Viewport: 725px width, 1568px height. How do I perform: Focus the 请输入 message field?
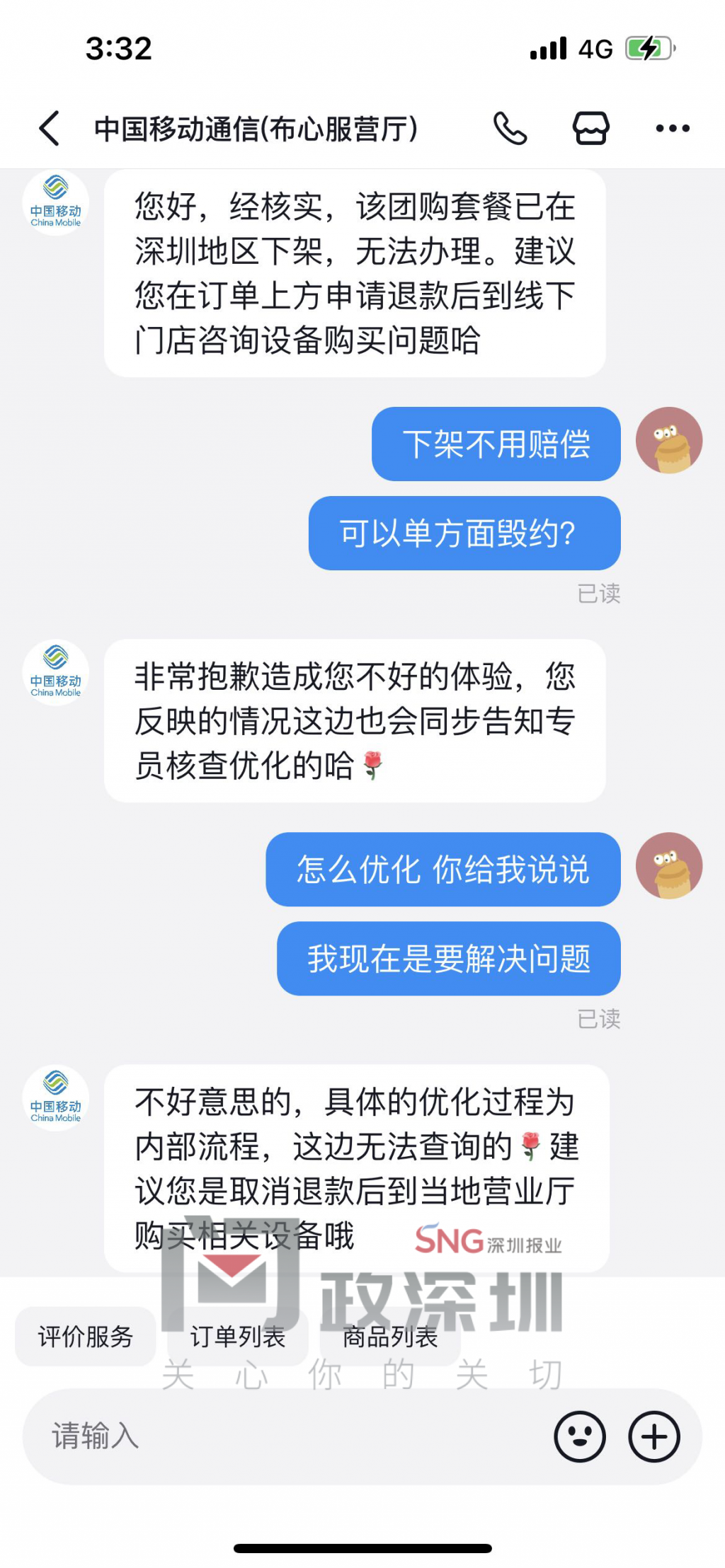283,1436
